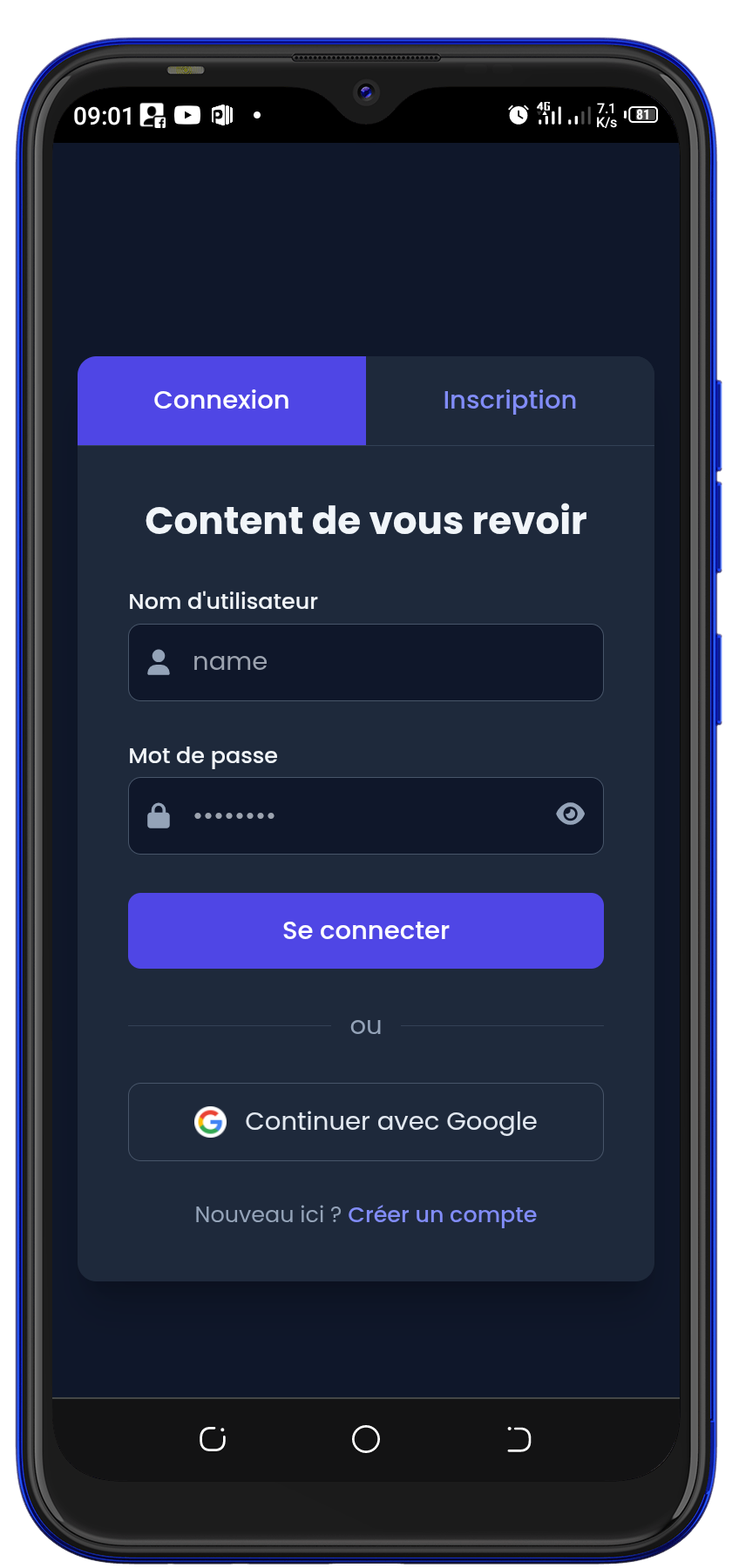
Task: Tap the recent apps navigation button
Action: (212, 1439)
